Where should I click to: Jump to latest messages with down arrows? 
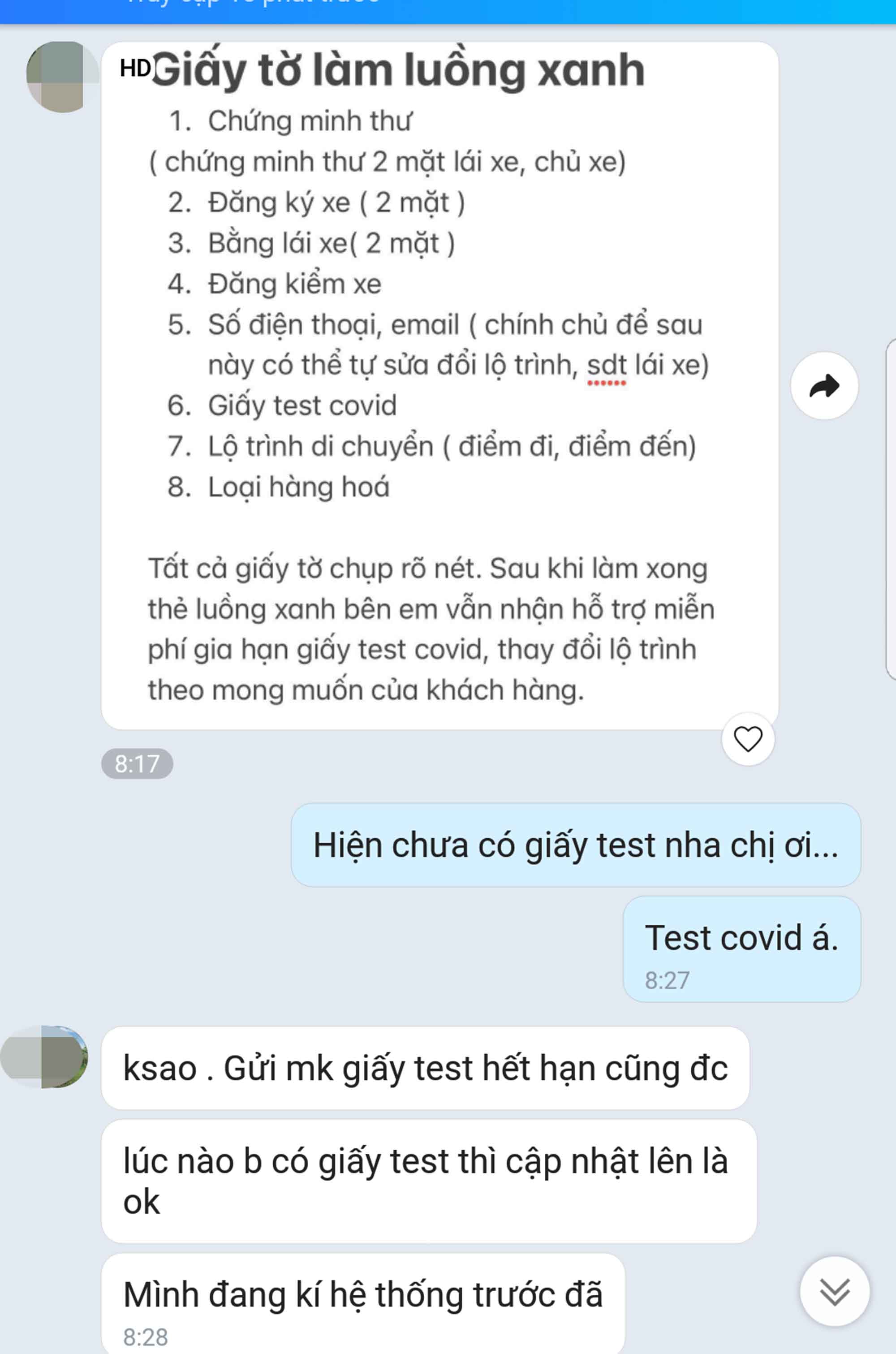834,1292
